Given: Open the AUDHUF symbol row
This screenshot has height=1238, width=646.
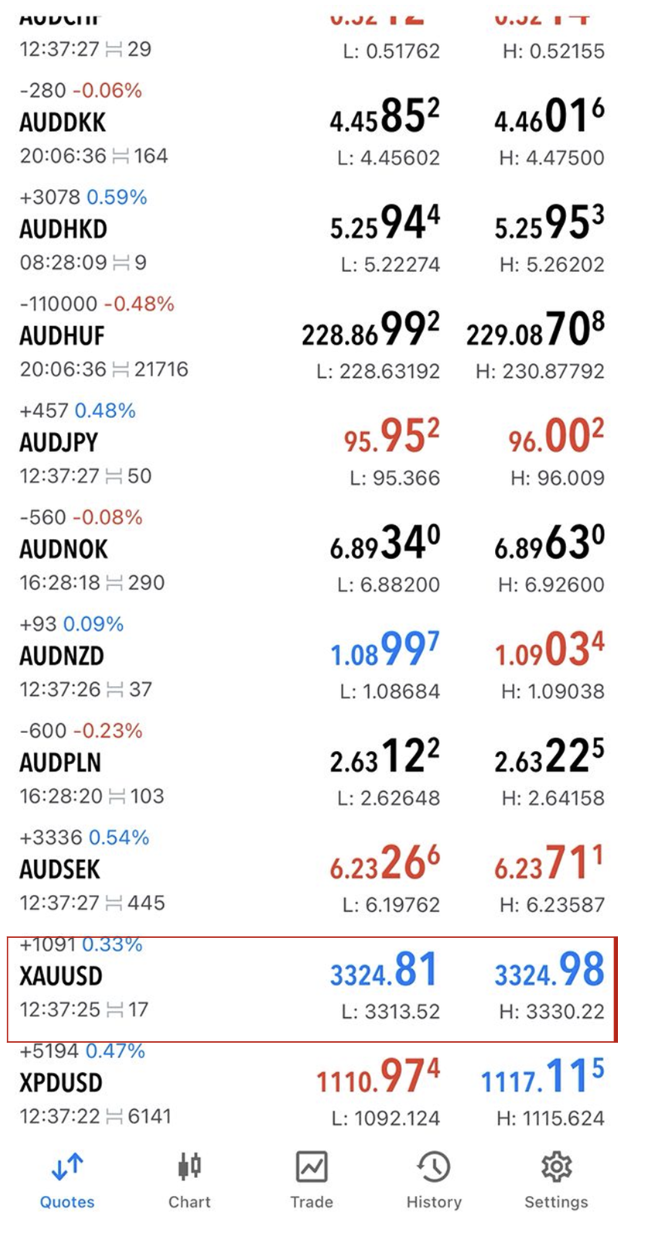Looking at the screenshot, I should click(62, 336).
